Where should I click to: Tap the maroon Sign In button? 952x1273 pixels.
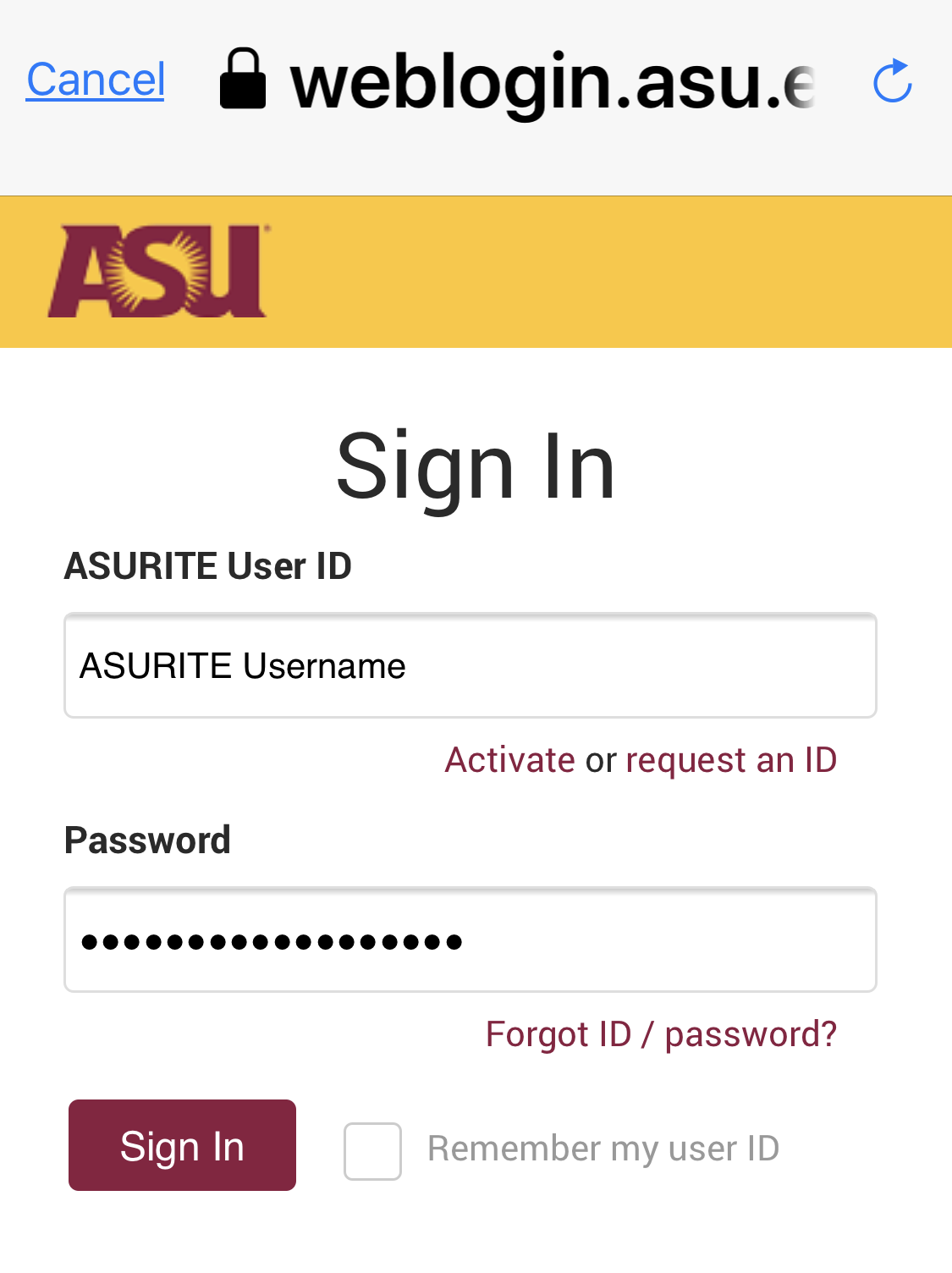(182, 1145)
